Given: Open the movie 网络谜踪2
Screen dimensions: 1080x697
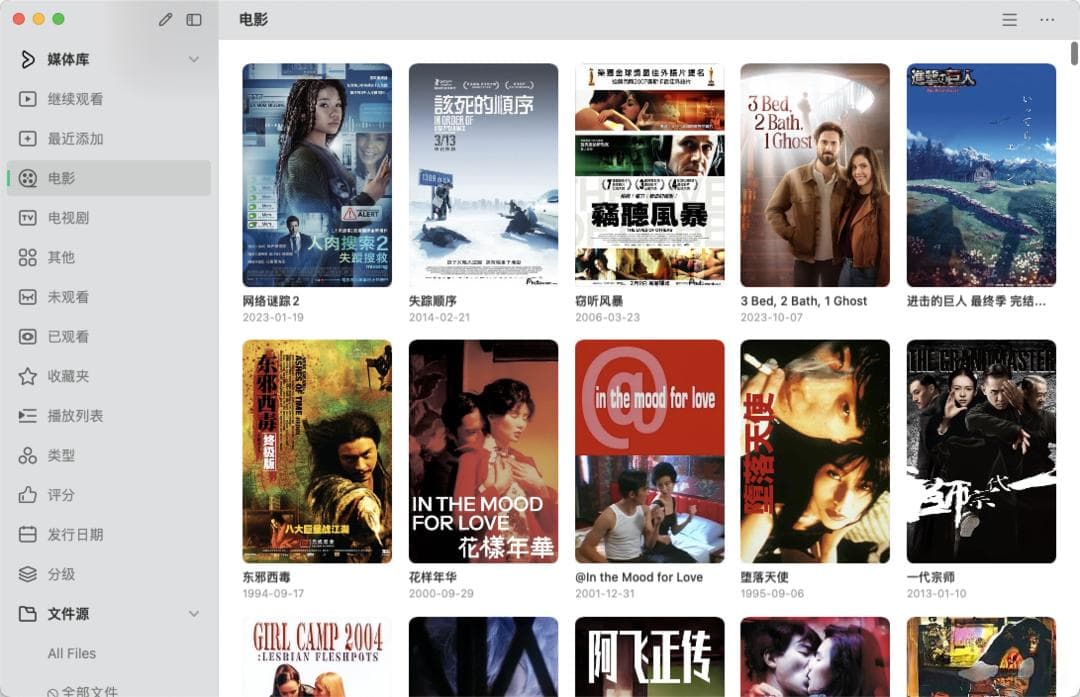Looking at the screenshot, I should coord(317,175).
